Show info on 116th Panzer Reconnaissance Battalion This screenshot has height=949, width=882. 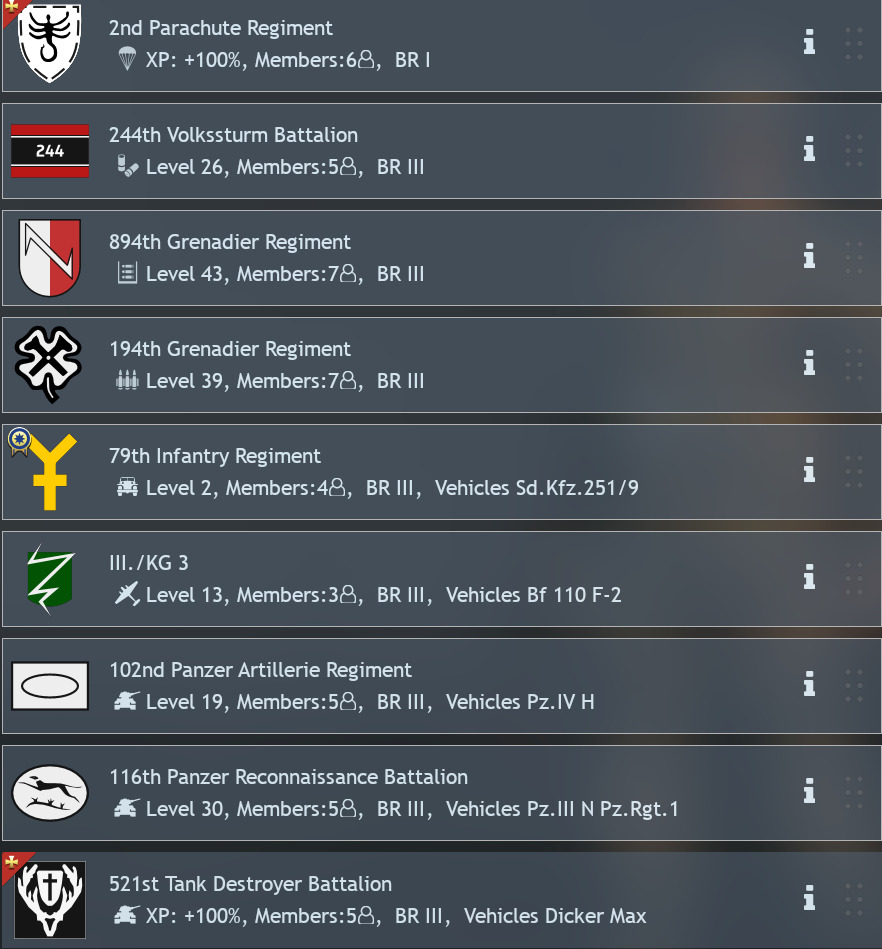(x=809, y=791)
